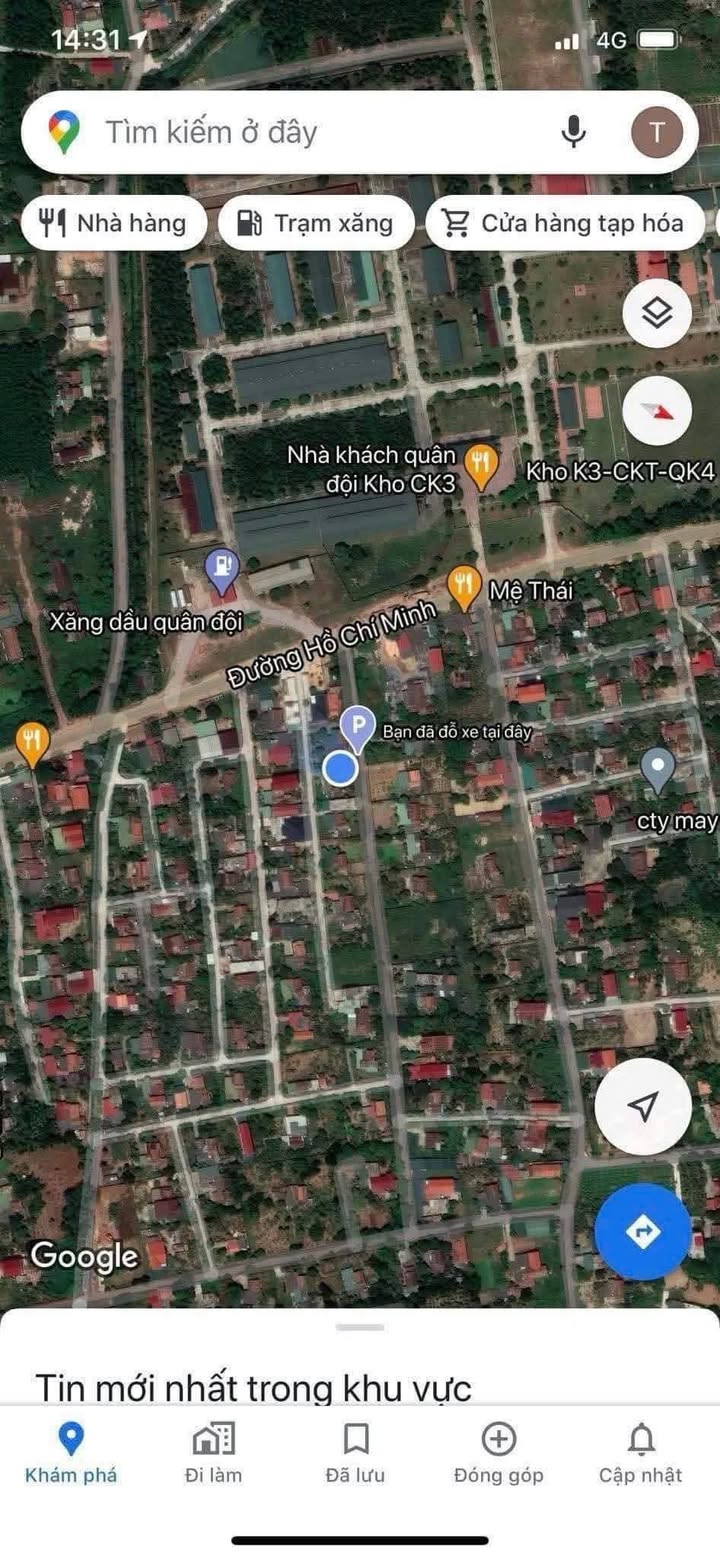Select the Trạm xăng chip
This screenshot has width=720, height=1559.
[x=315, y=222]
